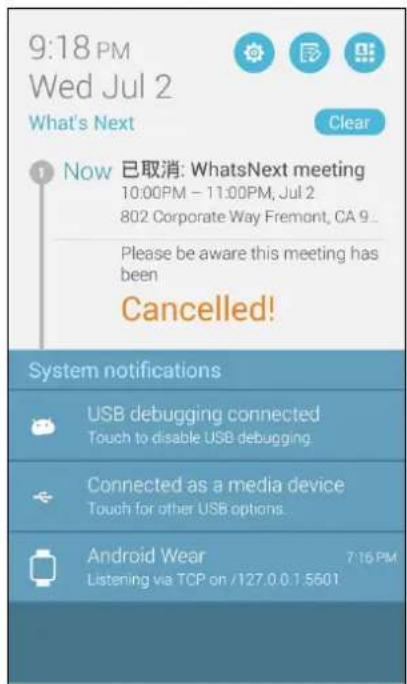
Task: Open Connected as a media device notification
Action: (x=206, y=496)
